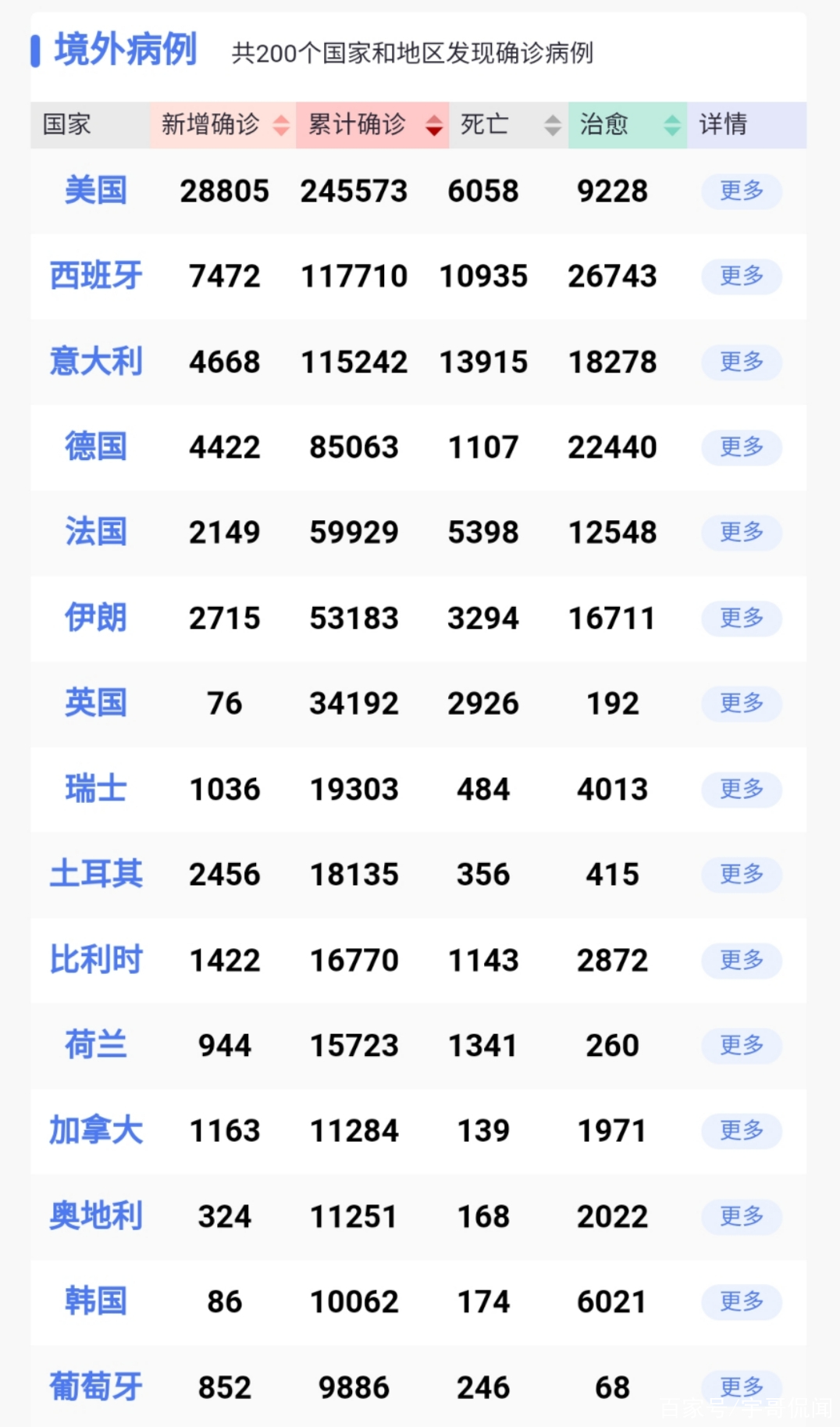Show 更多 for 法国
Viewport: 840px width, 1427px height.
742,533
